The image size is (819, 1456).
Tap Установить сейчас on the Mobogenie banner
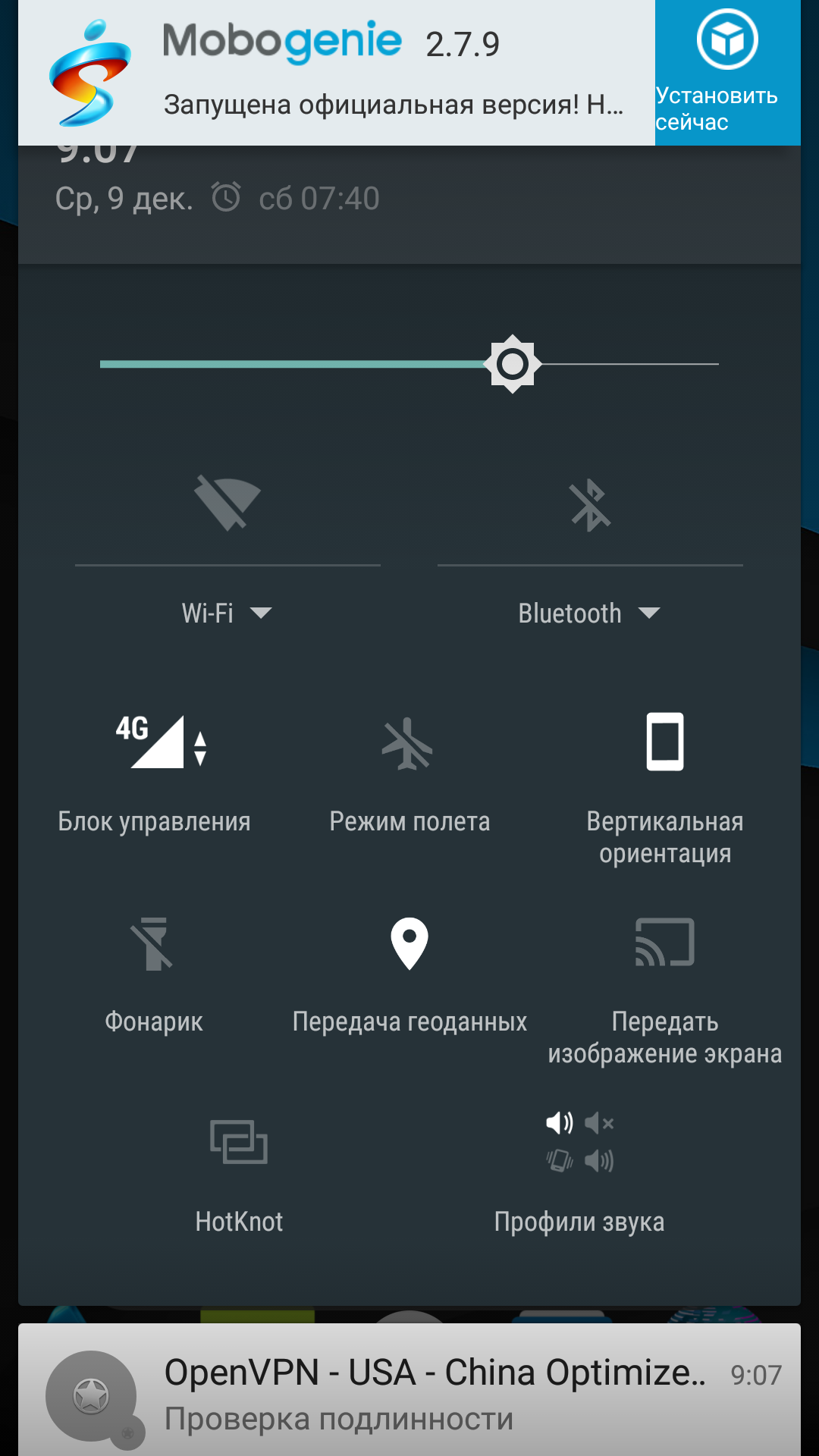(x=726, y=73)
